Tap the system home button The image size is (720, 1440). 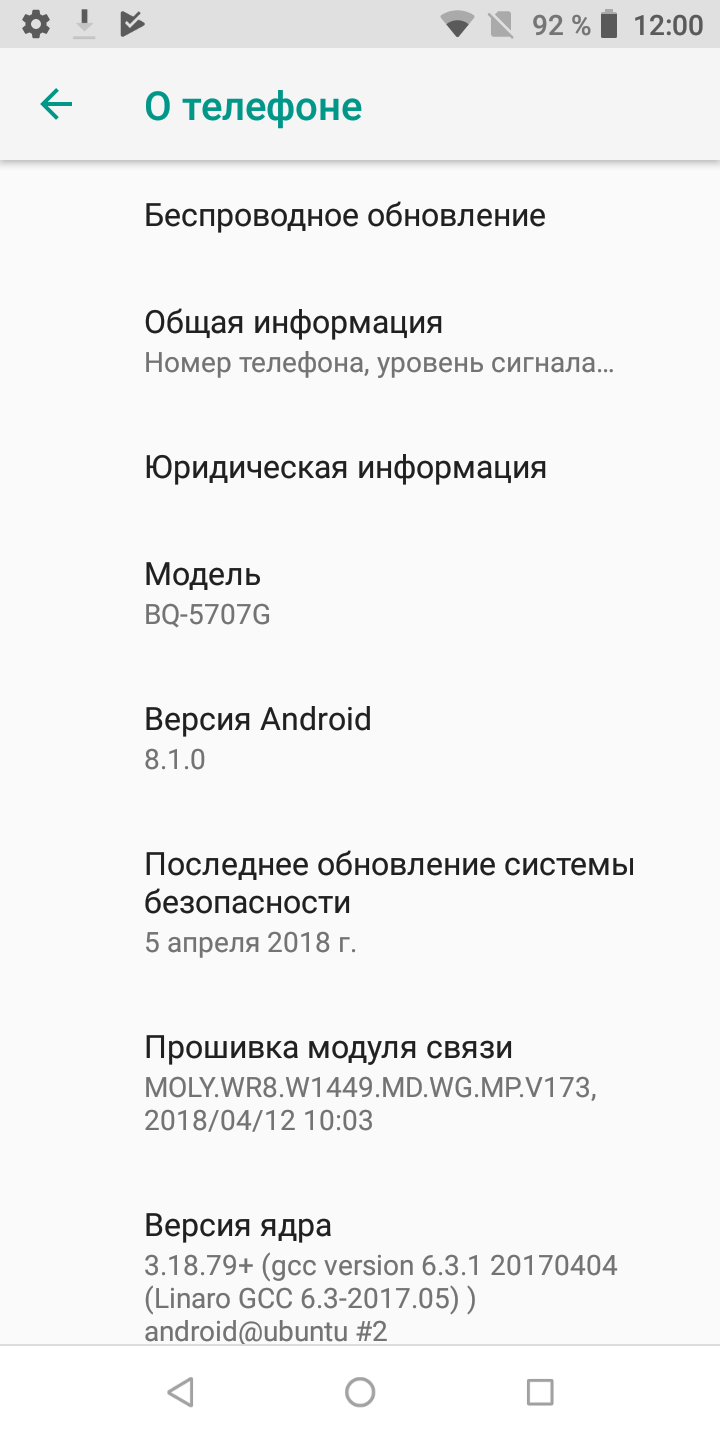tap(360, 1392)
